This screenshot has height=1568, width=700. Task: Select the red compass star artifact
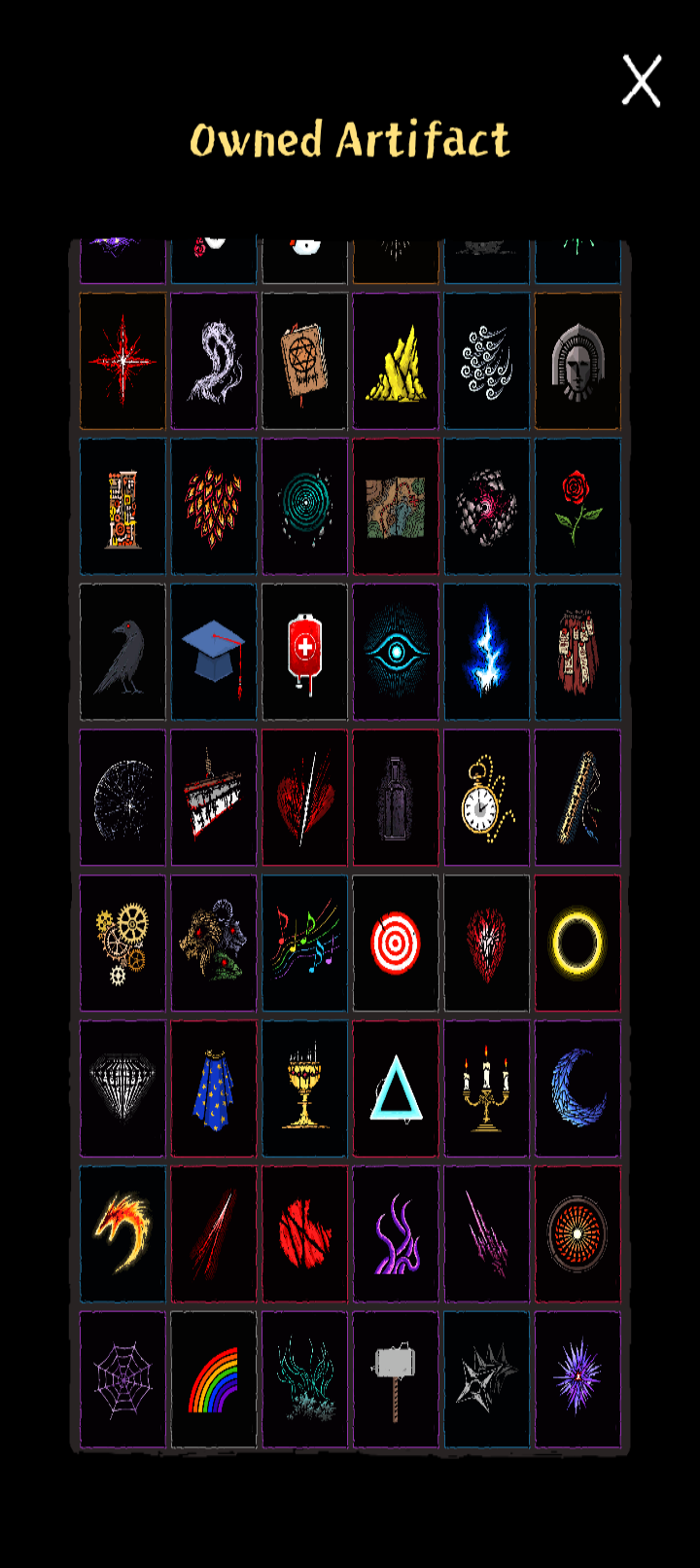(122, 361)
